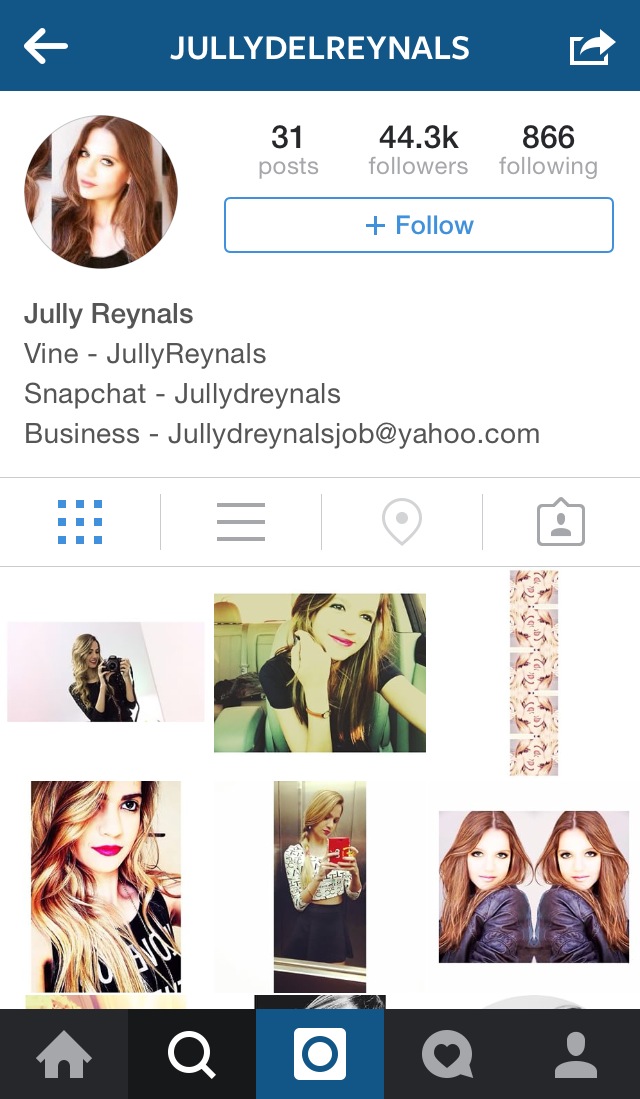
Task: Follow Jully Reynals
Action: (x=418, y=225)
